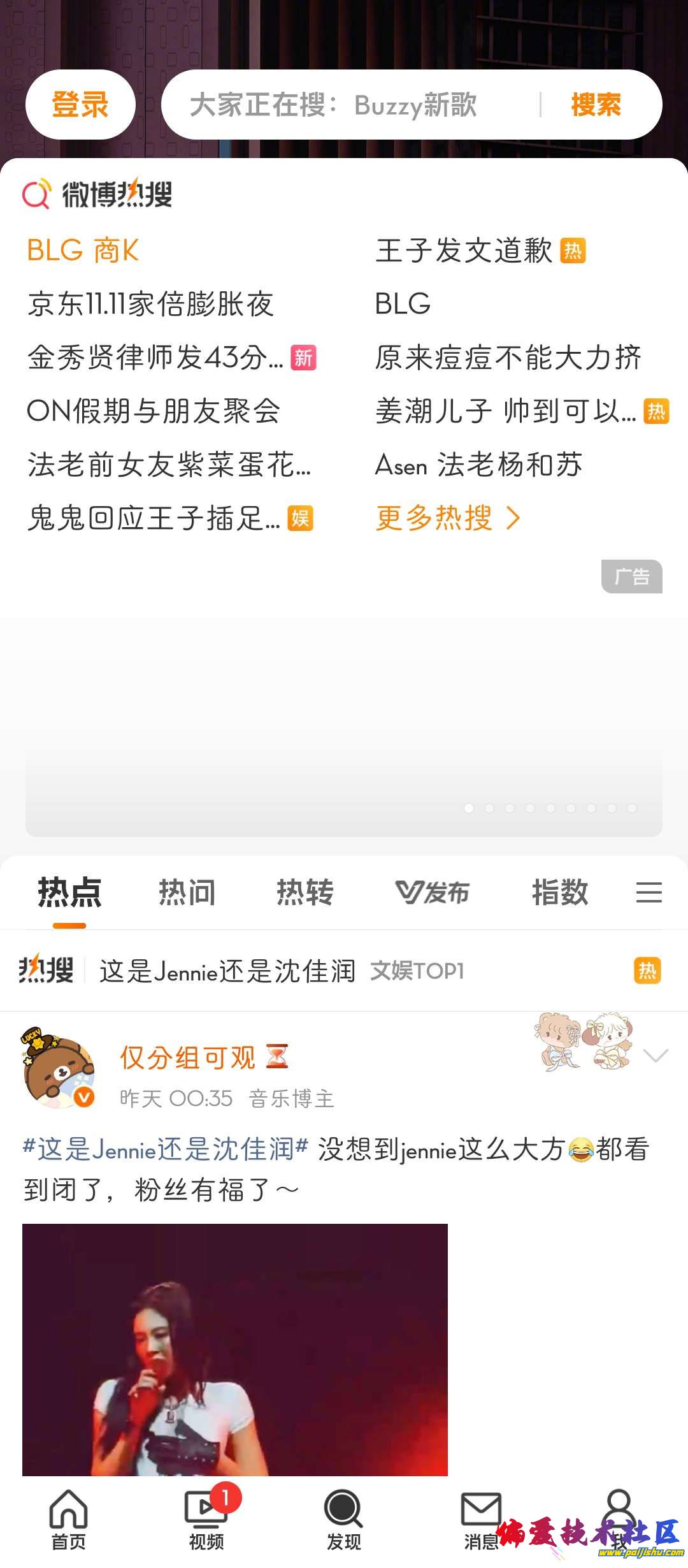The height and width of the screenshot is (1568, 688).
Task: Open 仅分组可观 user profile
Action: pos(187,1057)
